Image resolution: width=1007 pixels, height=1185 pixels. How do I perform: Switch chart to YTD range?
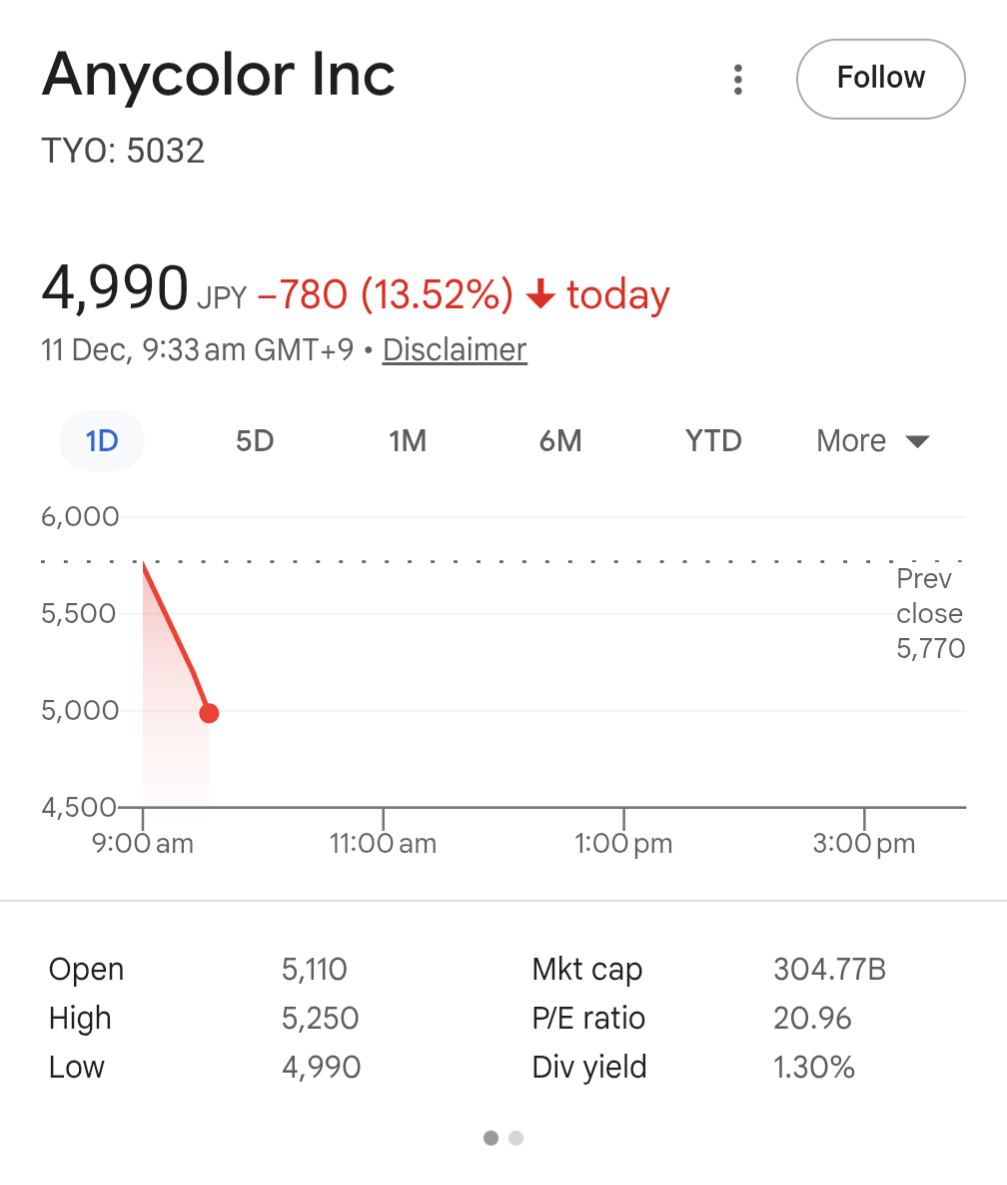point(713,441)
